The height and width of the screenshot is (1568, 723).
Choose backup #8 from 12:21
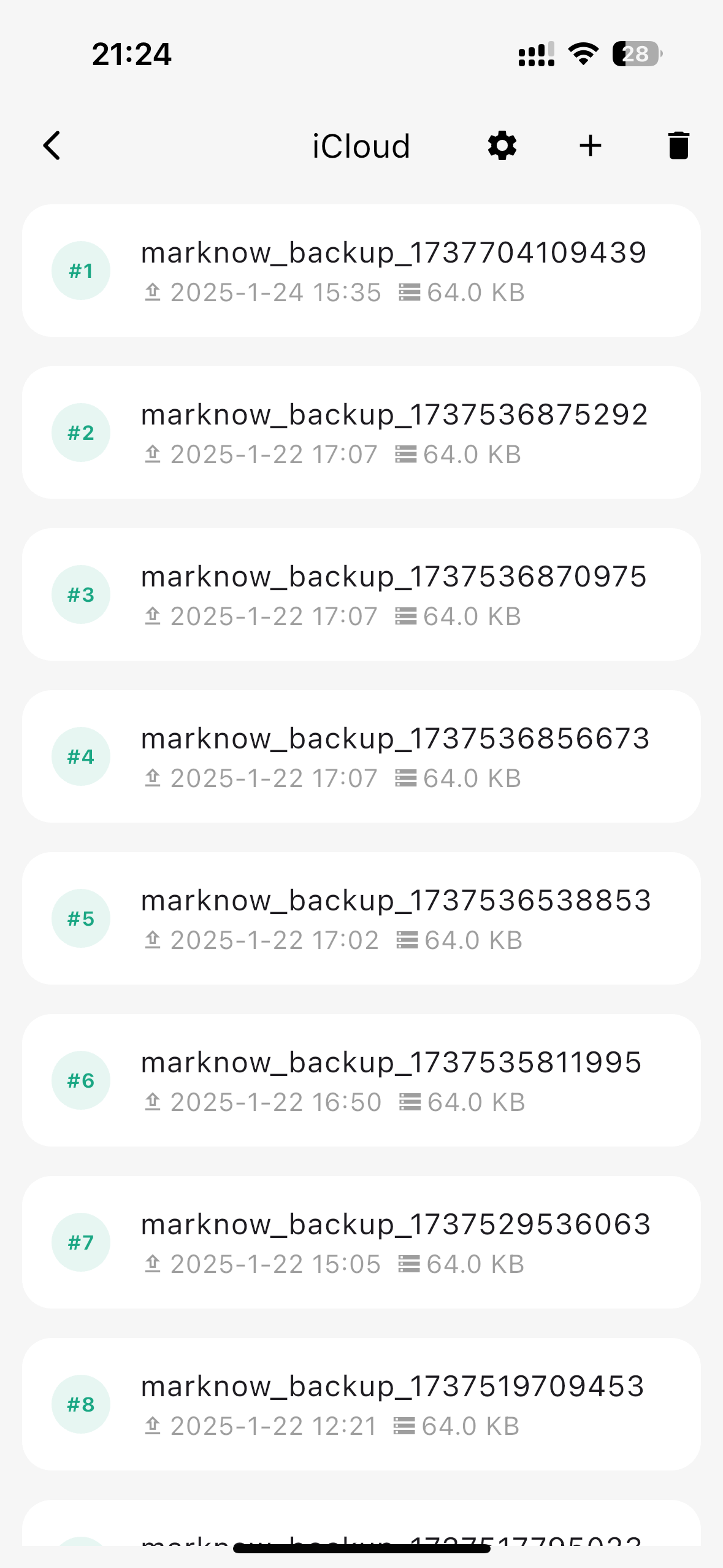[361, 1404]
